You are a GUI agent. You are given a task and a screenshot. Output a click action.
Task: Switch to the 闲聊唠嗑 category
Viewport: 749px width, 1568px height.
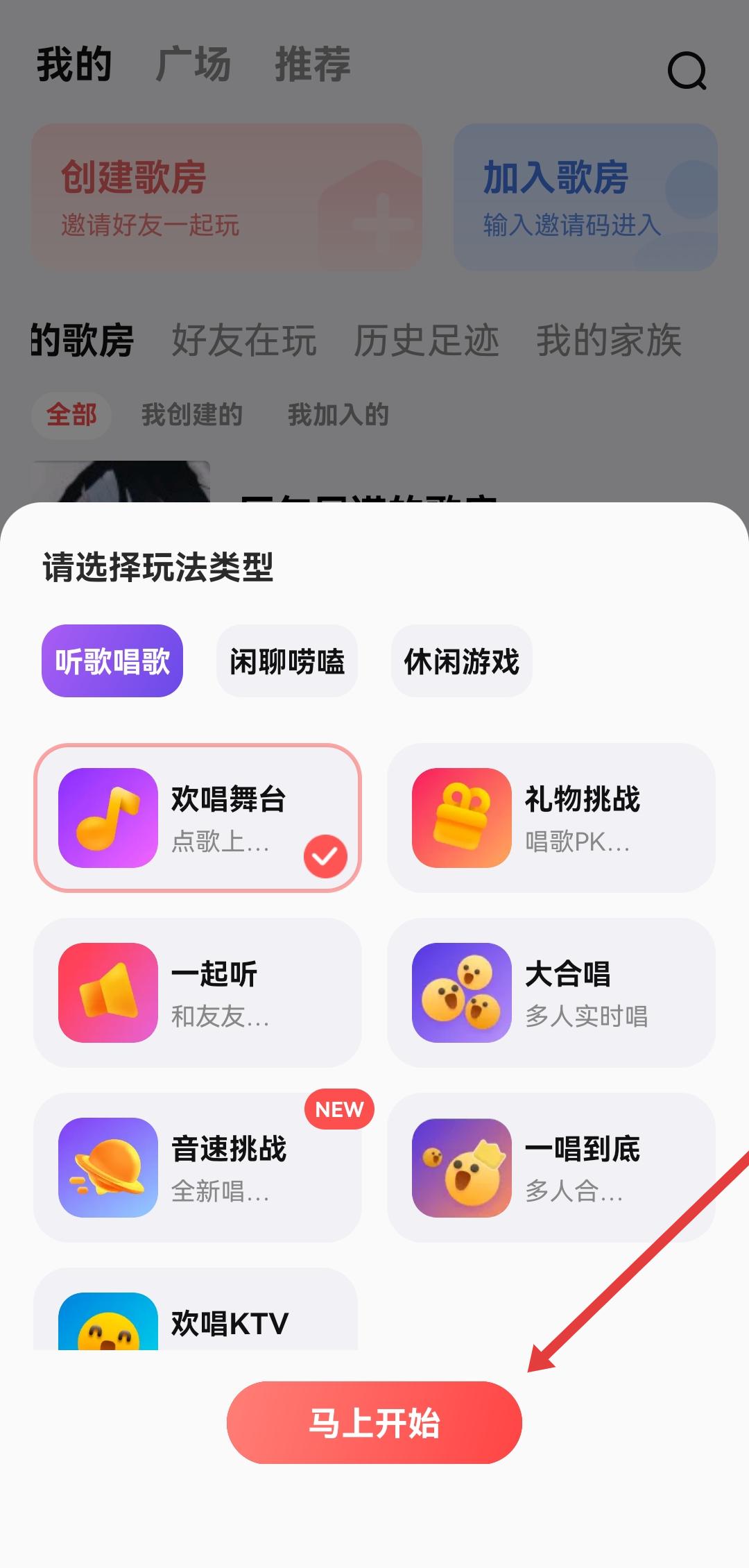pos(287,661)
